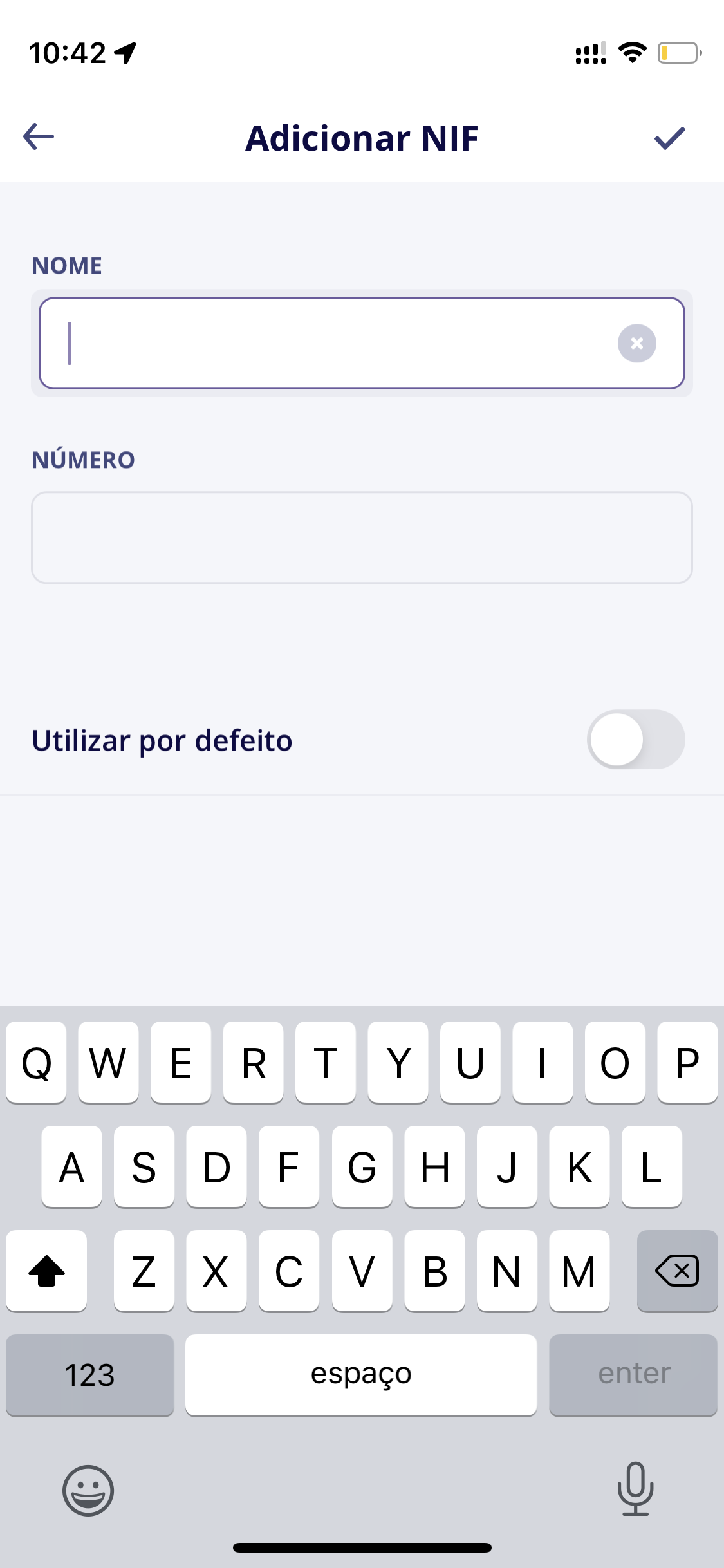Focus the NOME text field

(362, 343)
